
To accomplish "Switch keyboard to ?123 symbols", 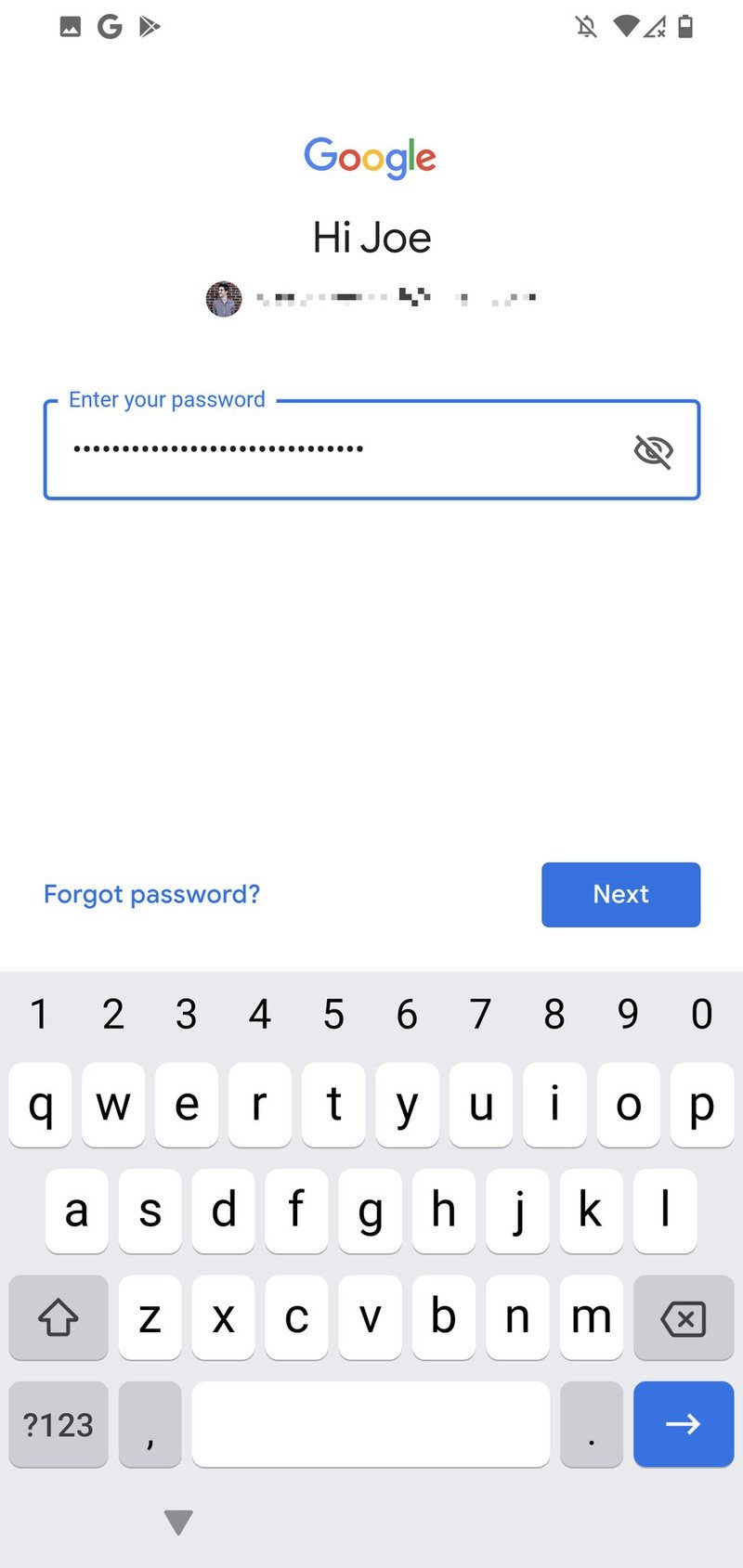I will pos(59,1424).
